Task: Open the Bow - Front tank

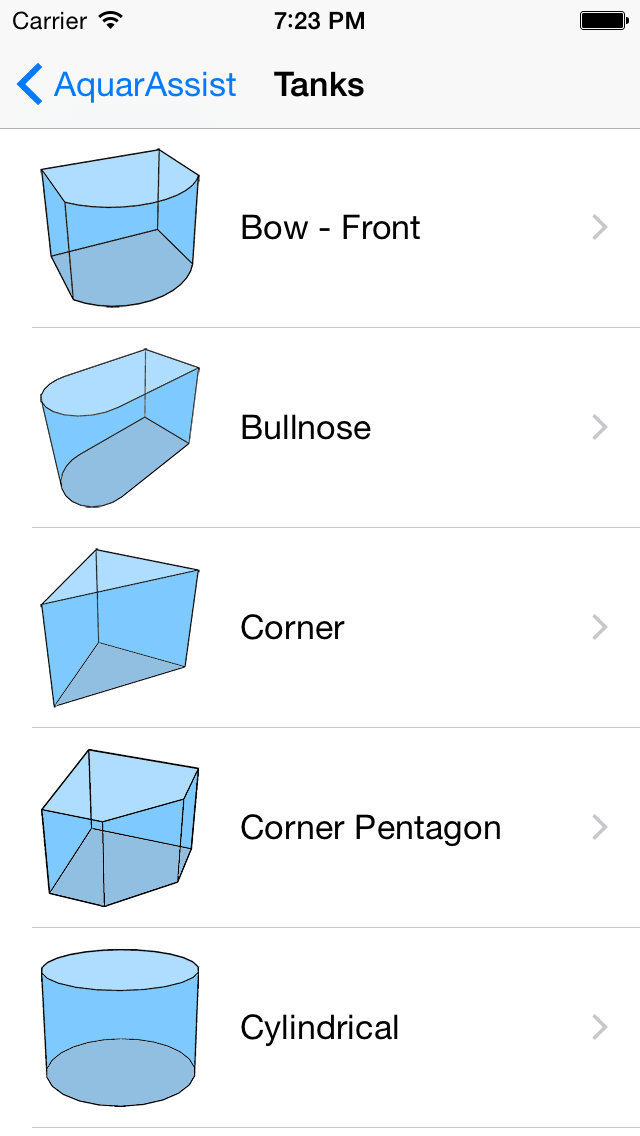Action: [320, 228]
